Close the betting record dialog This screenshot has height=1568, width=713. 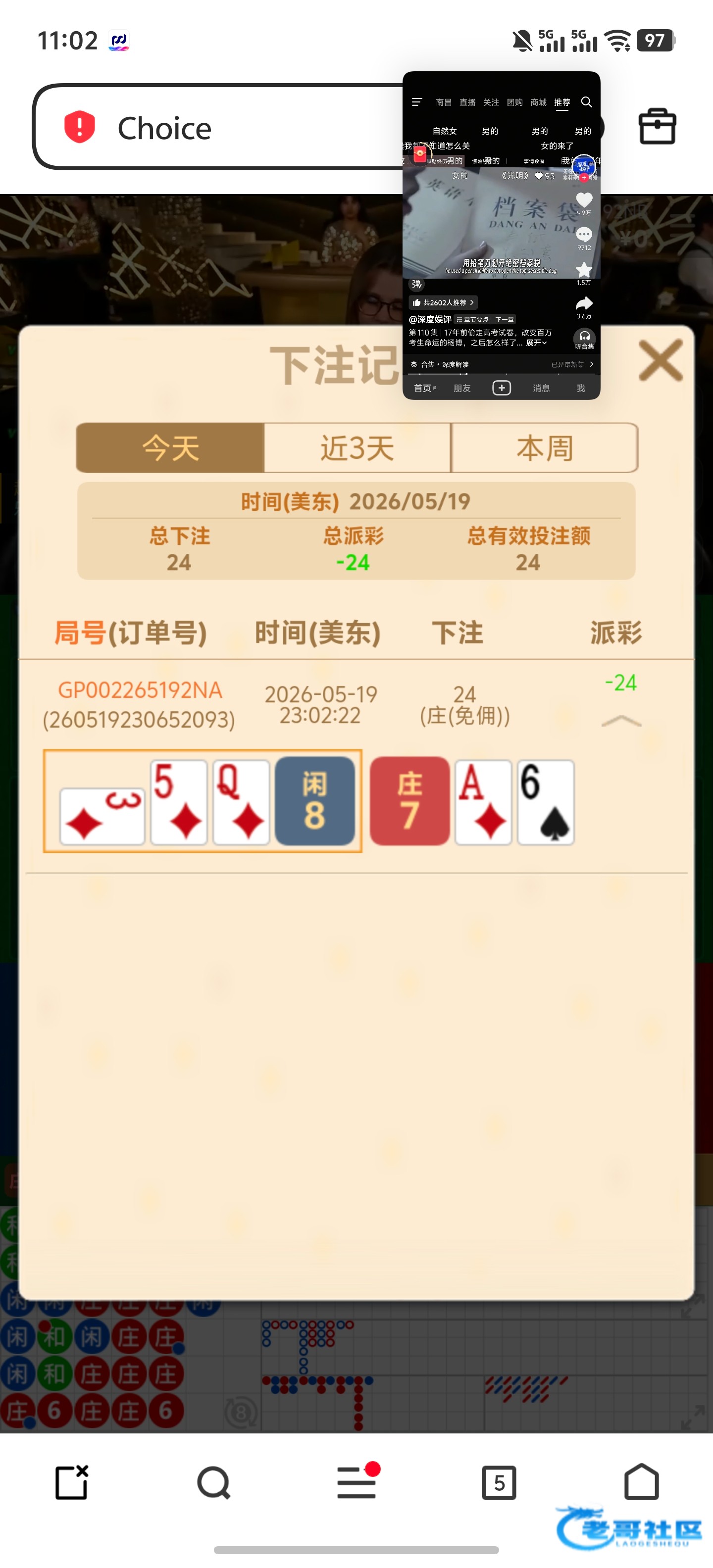[661, 360]
